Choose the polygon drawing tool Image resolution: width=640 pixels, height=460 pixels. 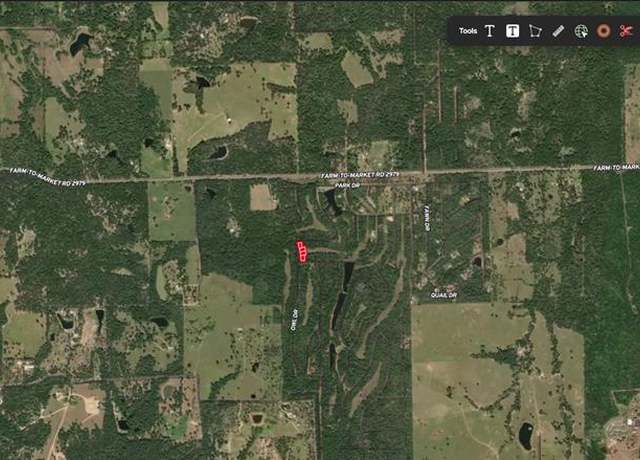point(535,31)
